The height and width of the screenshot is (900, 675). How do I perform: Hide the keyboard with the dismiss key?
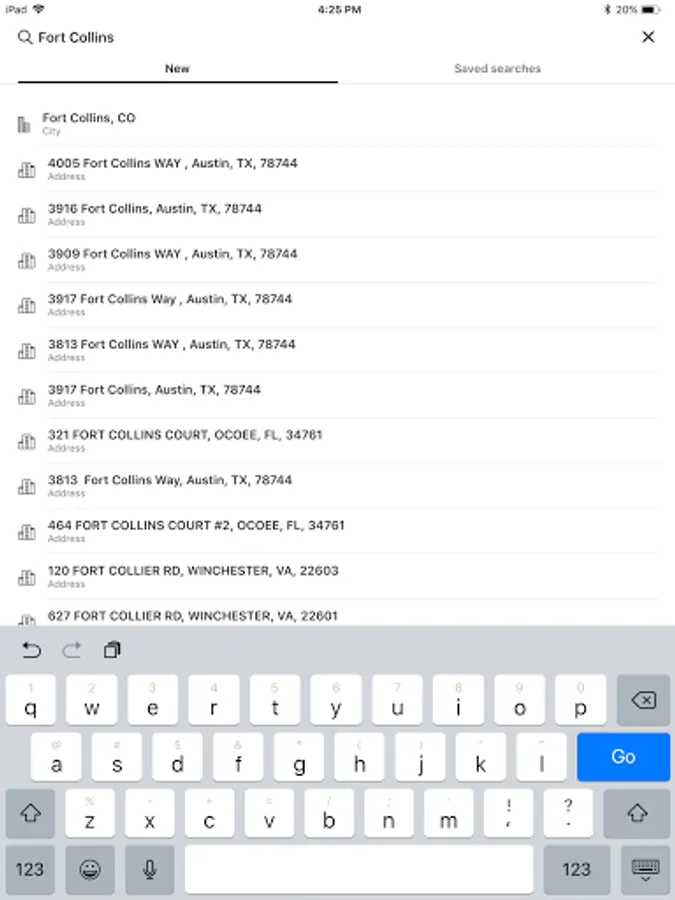645,870
